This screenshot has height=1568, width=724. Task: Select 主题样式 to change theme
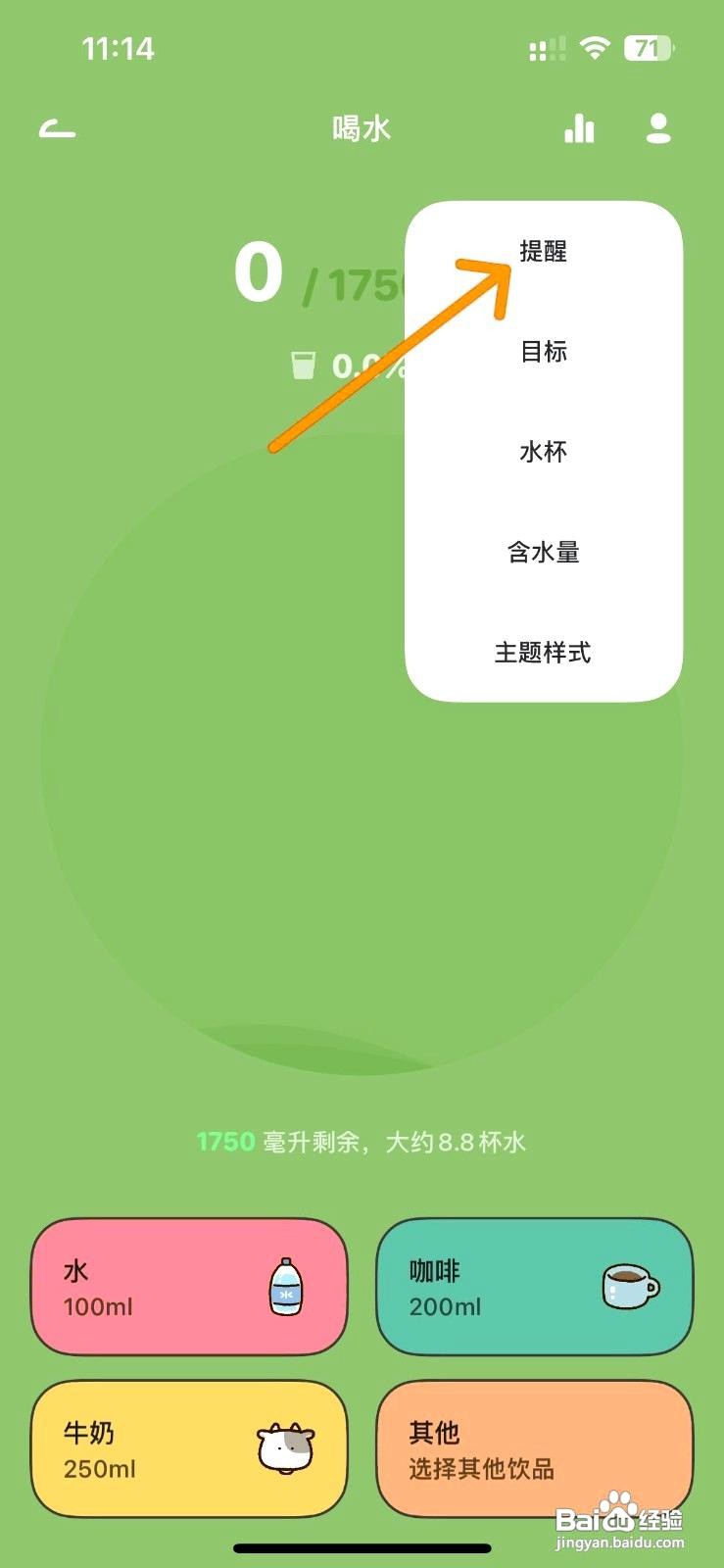(544, 654)
